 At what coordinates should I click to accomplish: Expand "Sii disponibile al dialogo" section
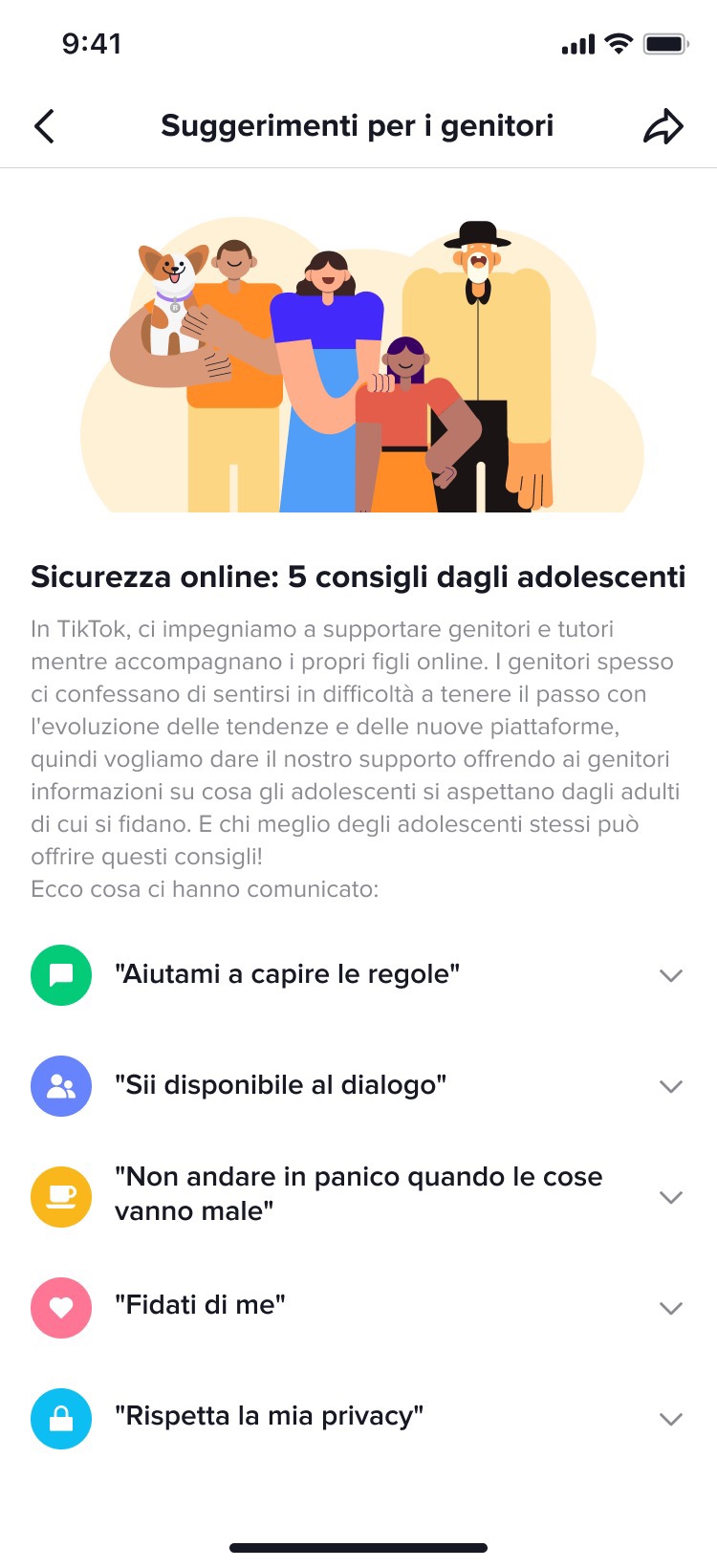[x=670, y=1086]
